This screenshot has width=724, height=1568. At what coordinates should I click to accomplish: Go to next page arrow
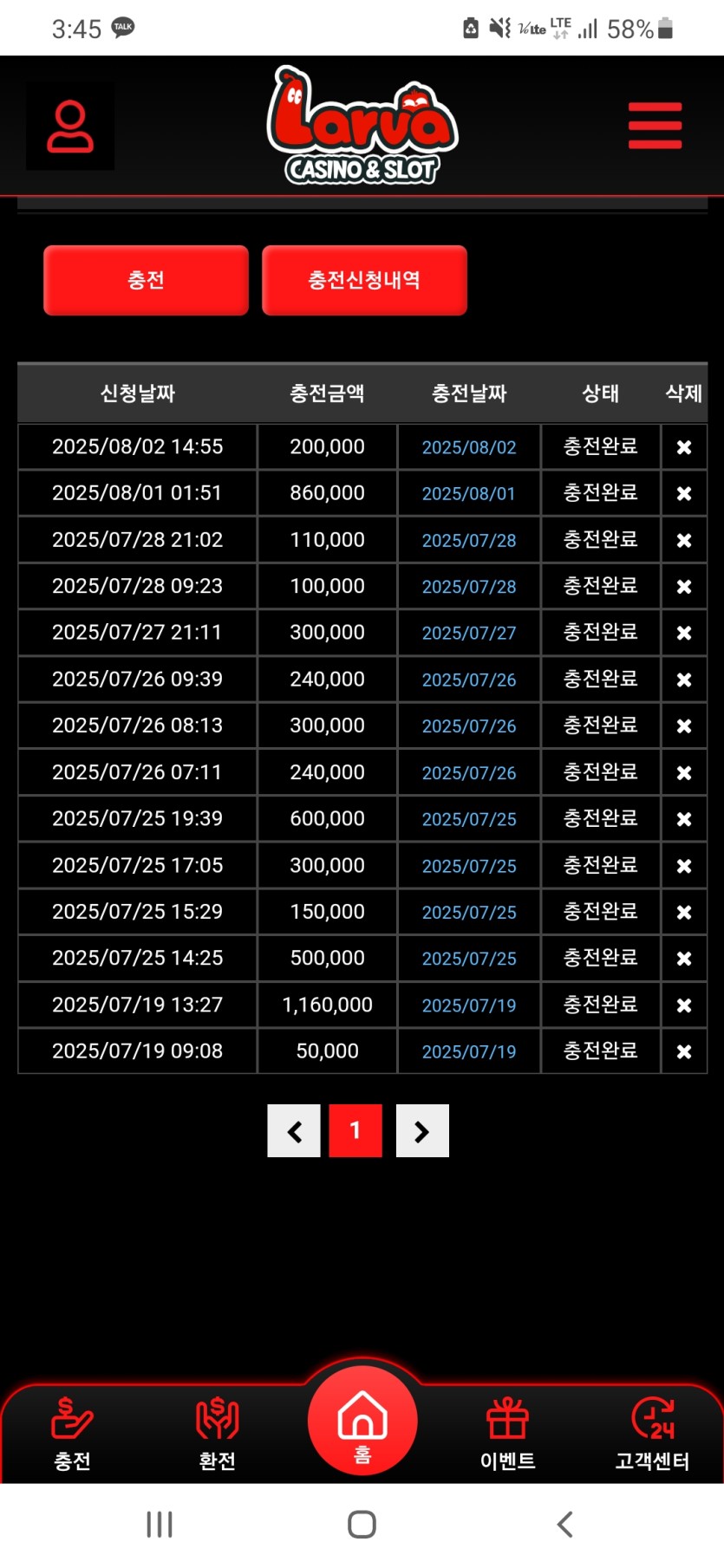point(422,1131)
